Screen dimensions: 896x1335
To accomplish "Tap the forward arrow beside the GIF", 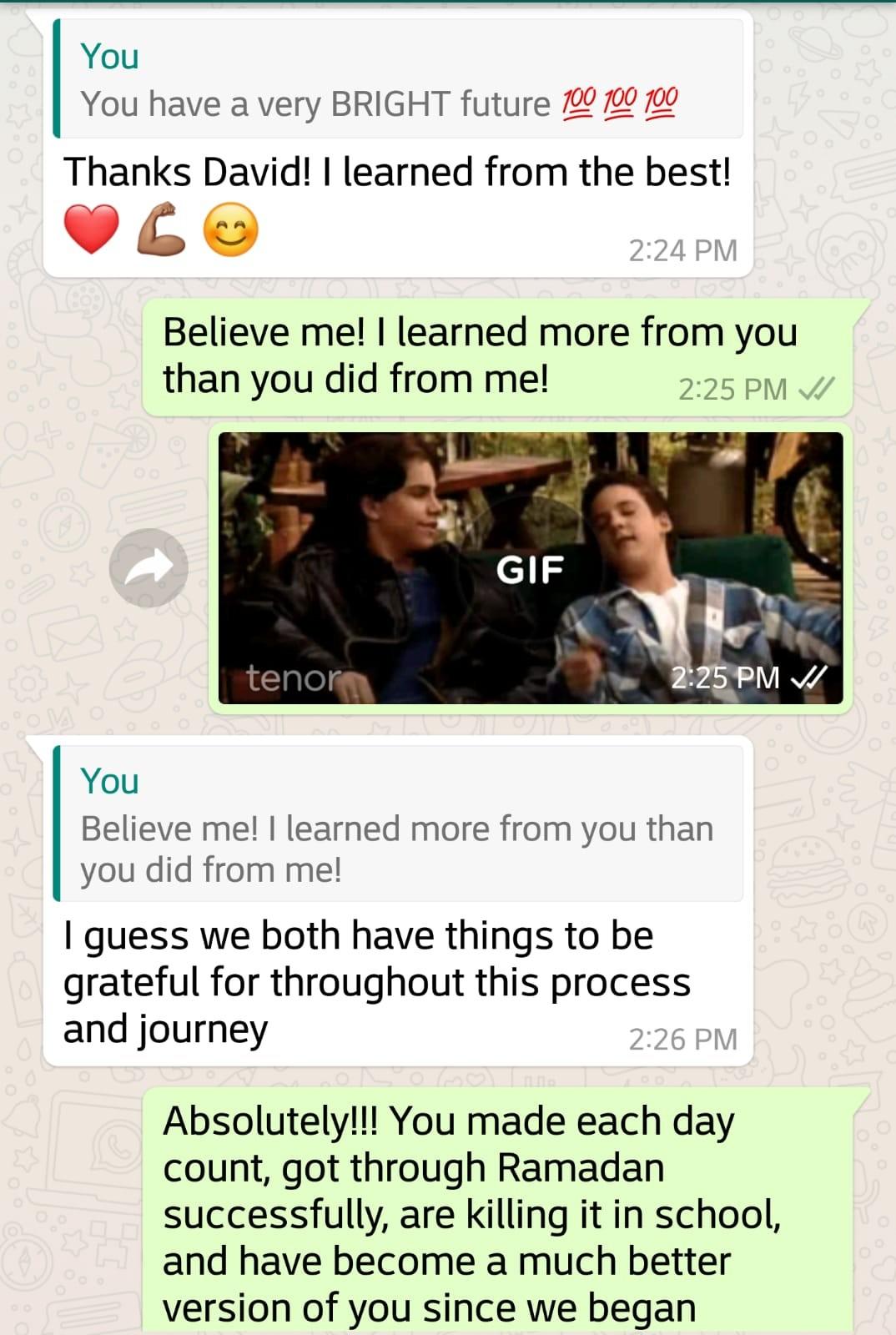I will [x=148, y=568].
